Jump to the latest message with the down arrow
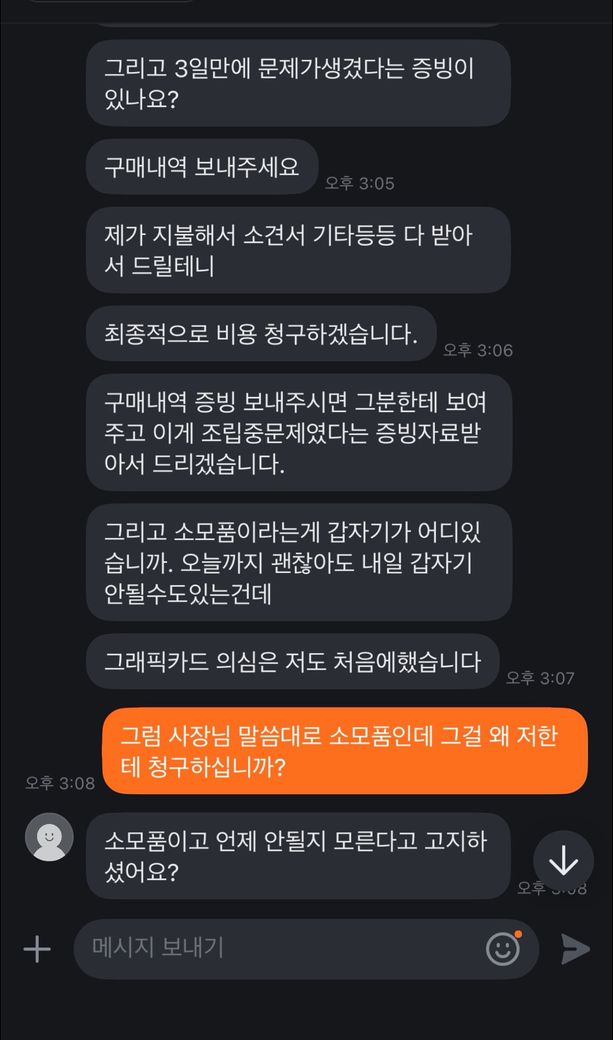Image resolution: width=613 pixels, height=1040 pixels. pyautogui.click(x=564, y=861)
